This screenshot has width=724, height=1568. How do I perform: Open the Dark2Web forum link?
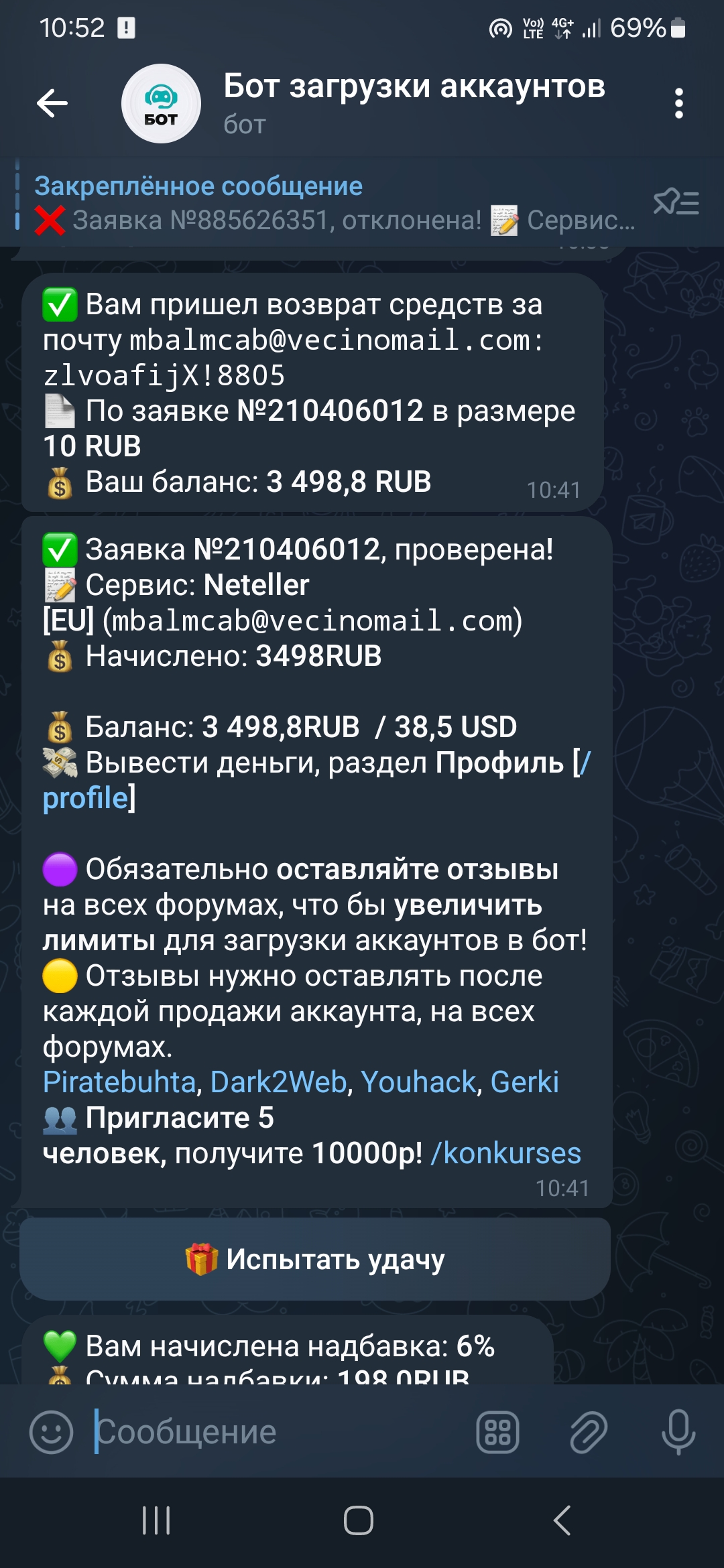pos(278,1082)
